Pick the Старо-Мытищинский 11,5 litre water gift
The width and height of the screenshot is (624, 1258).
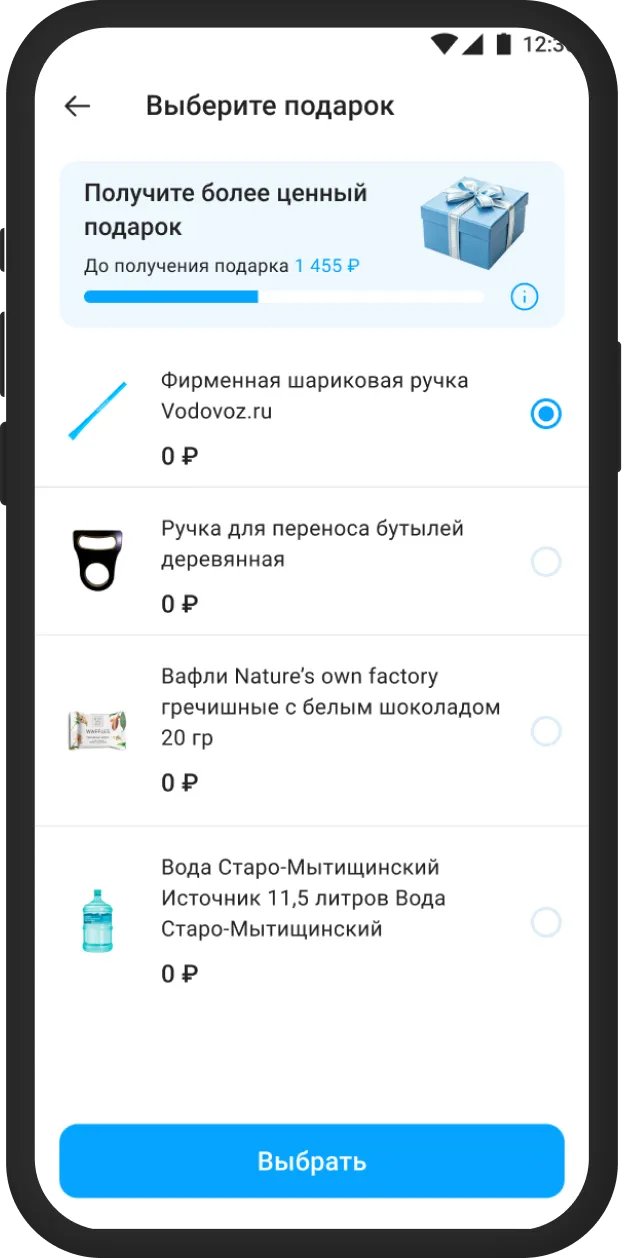[546, 921]
